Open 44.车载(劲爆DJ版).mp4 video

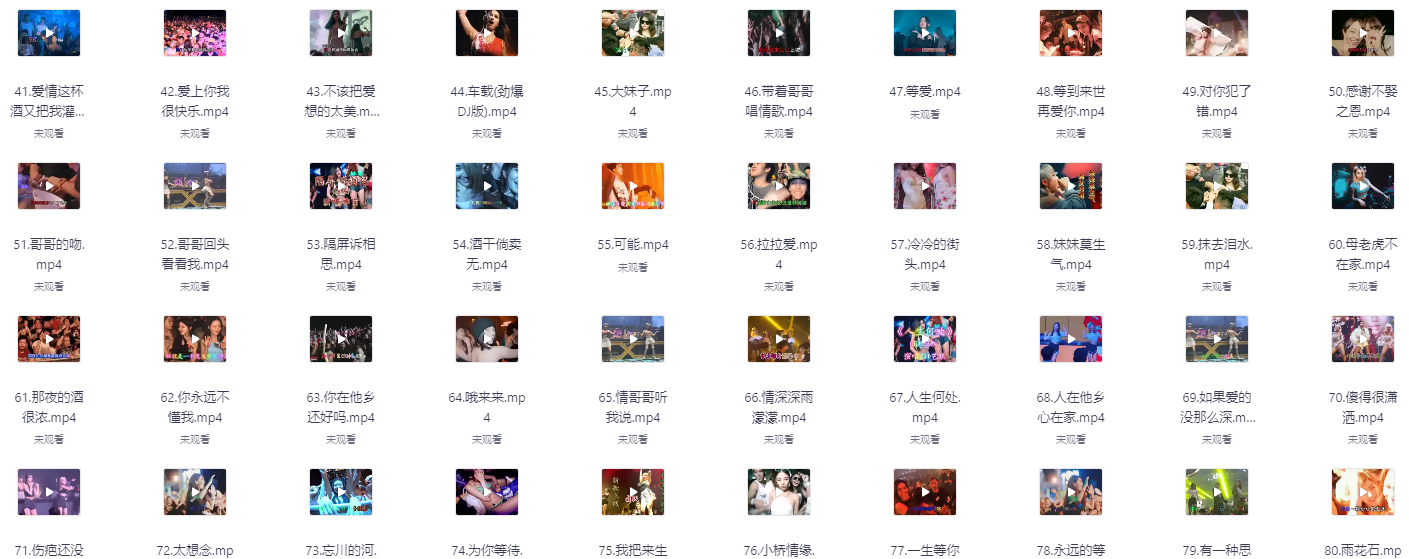(x=487, y=33)
